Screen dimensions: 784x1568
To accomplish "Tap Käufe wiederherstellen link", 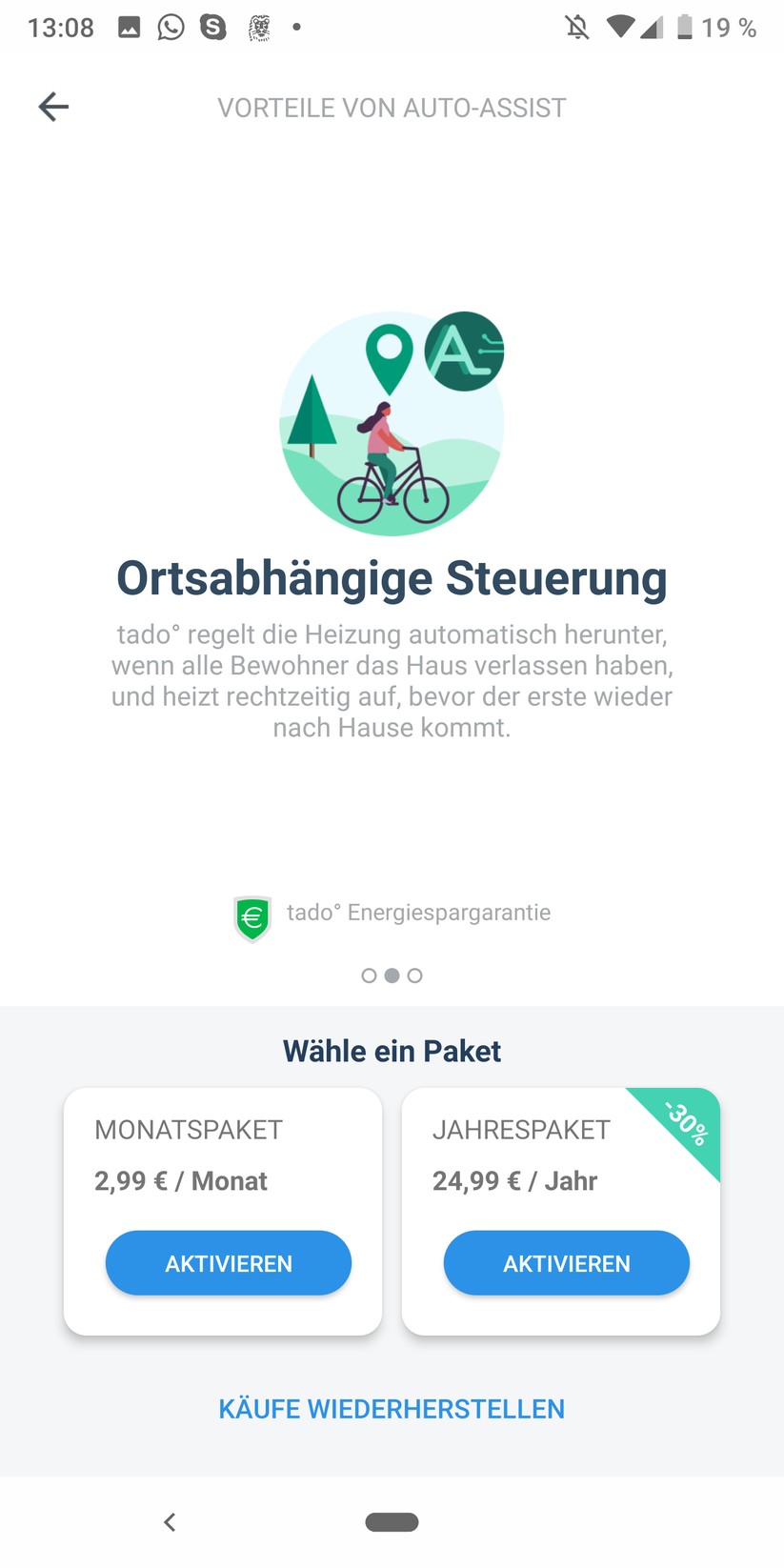I will click(x=392, y=1409).
